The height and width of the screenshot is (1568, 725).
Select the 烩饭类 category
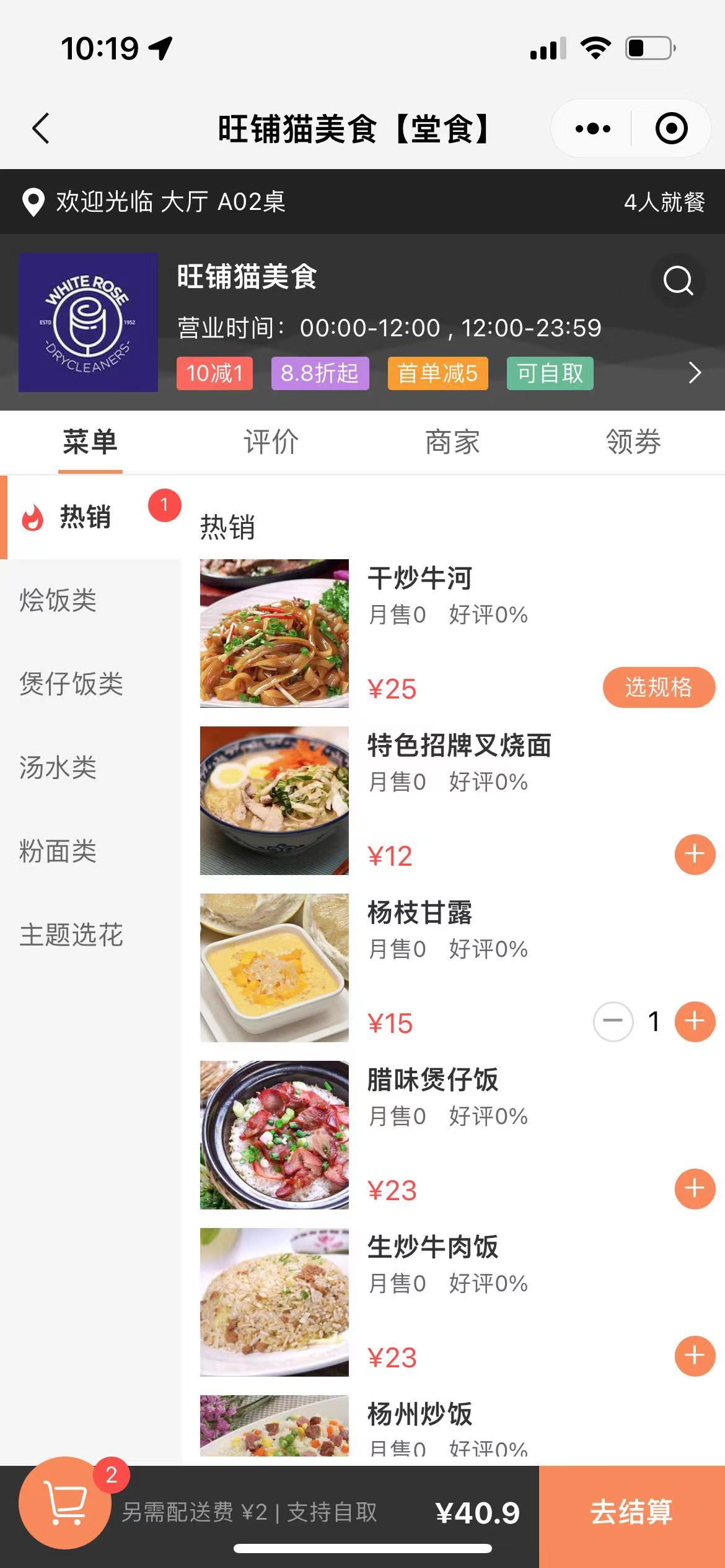pyautogui.click(x=59, y=600)
